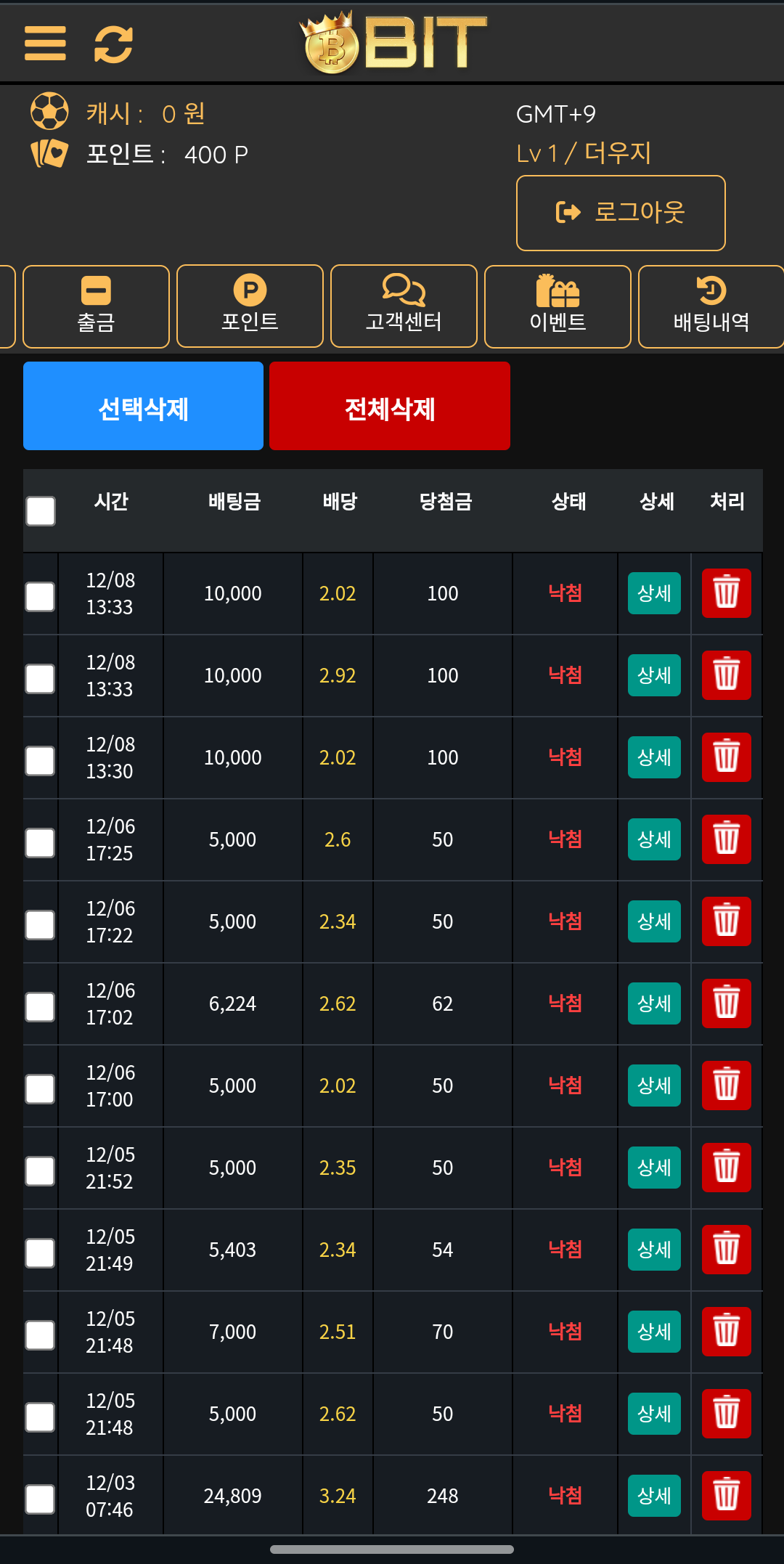The width and height of the screenshot is (784, 1564).
Task: Tap the refresh icon
Action: click(113, 44)
